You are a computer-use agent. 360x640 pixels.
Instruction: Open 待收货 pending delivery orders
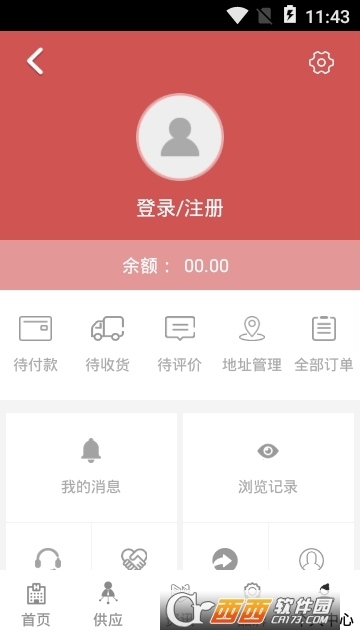(x=107, y=345)
